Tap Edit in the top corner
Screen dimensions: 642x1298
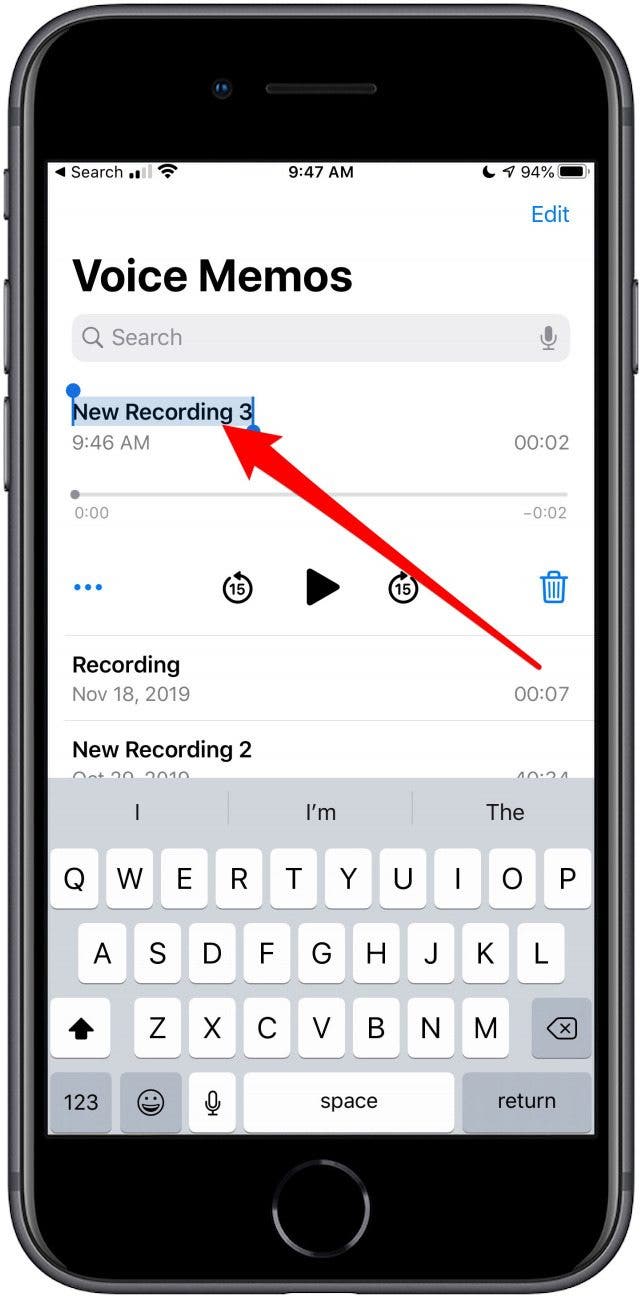(549, 214)
